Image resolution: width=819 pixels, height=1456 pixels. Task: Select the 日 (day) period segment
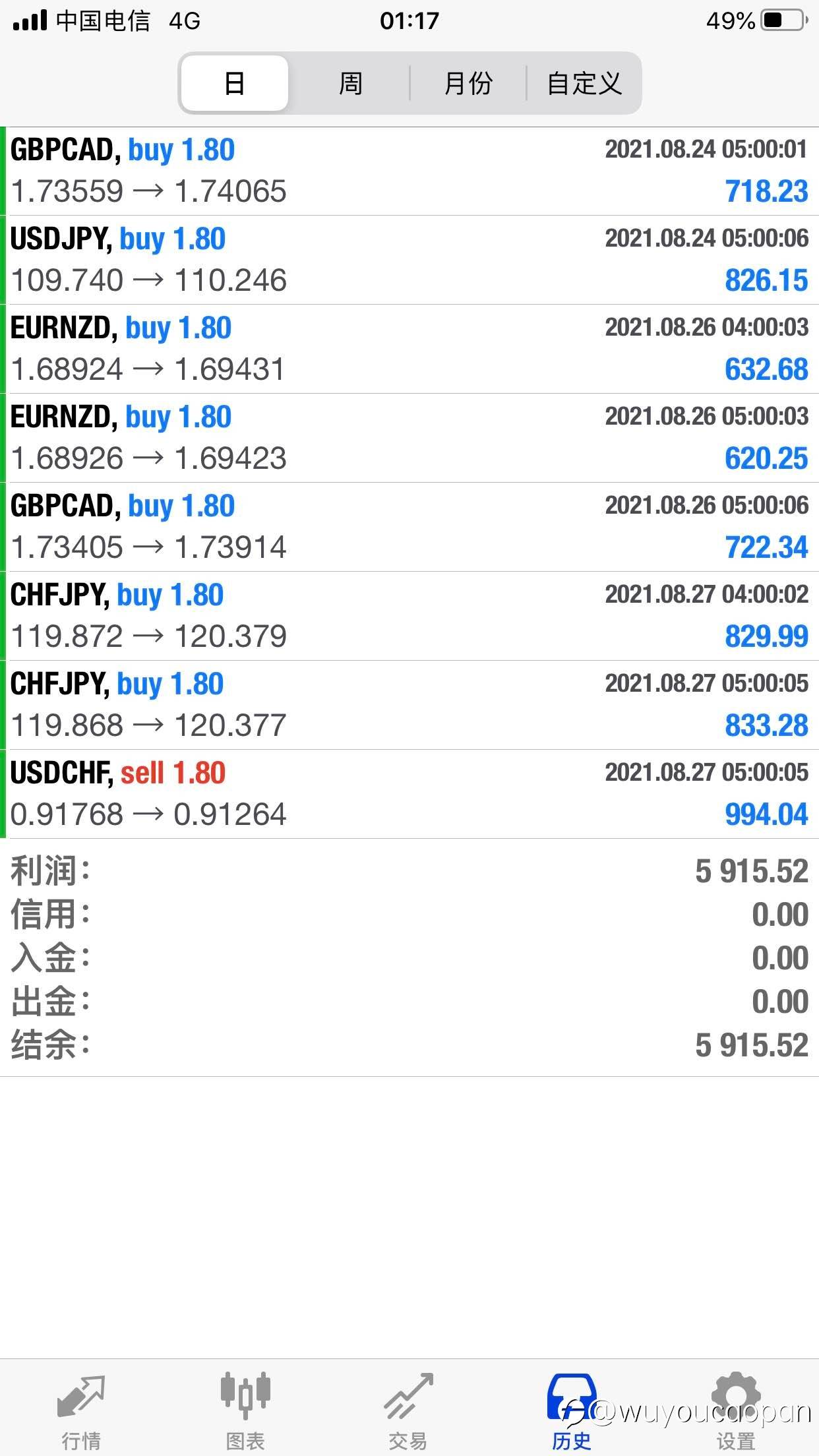(235, 84)
